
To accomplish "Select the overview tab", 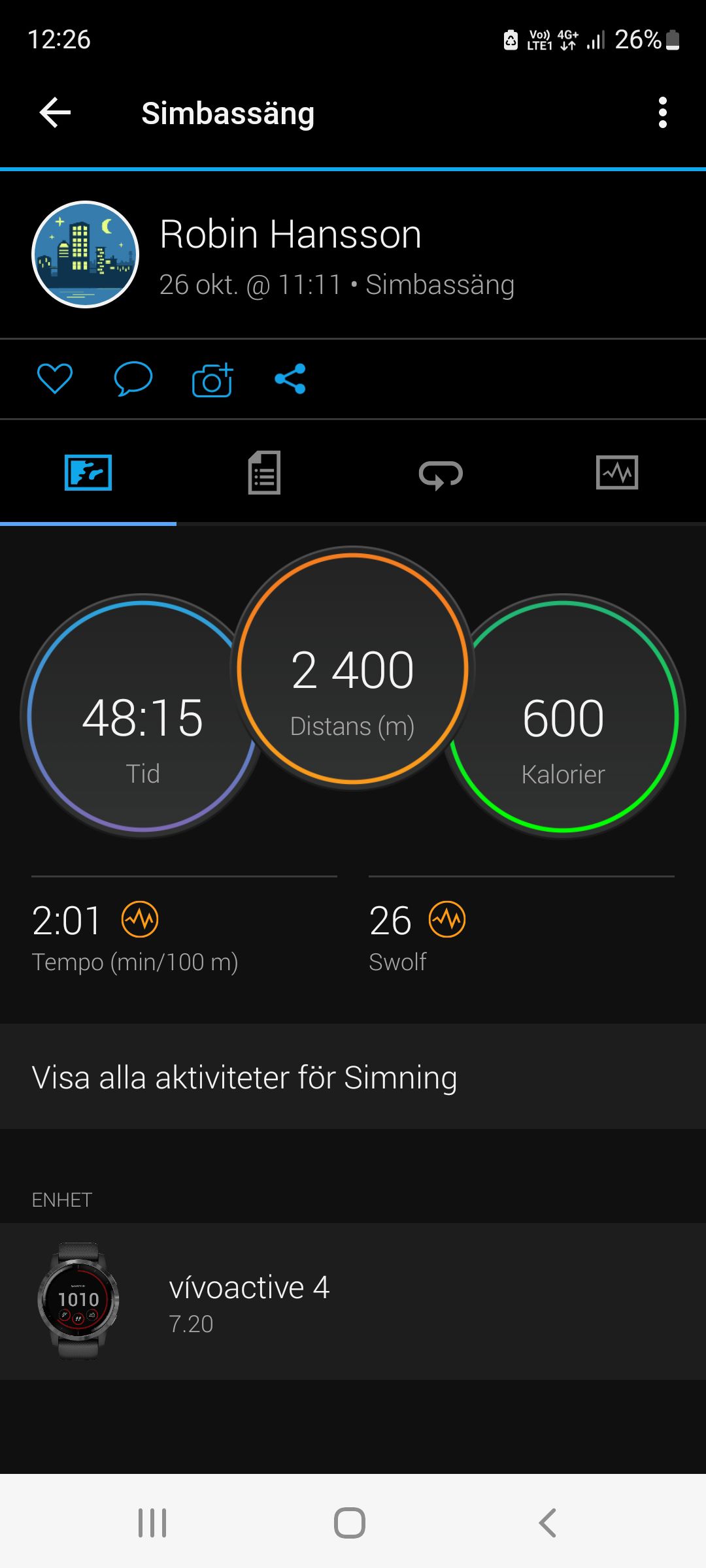I will tap(88, 472).
